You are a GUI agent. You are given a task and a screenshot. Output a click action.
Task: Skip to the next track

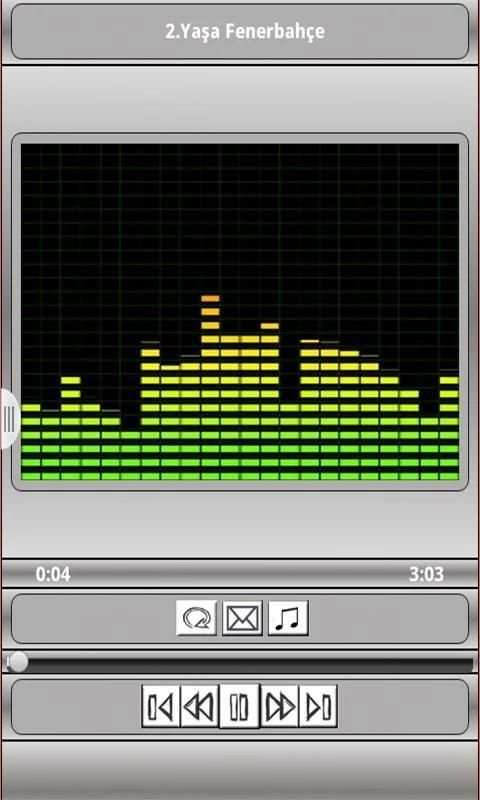tap(318, 707)
